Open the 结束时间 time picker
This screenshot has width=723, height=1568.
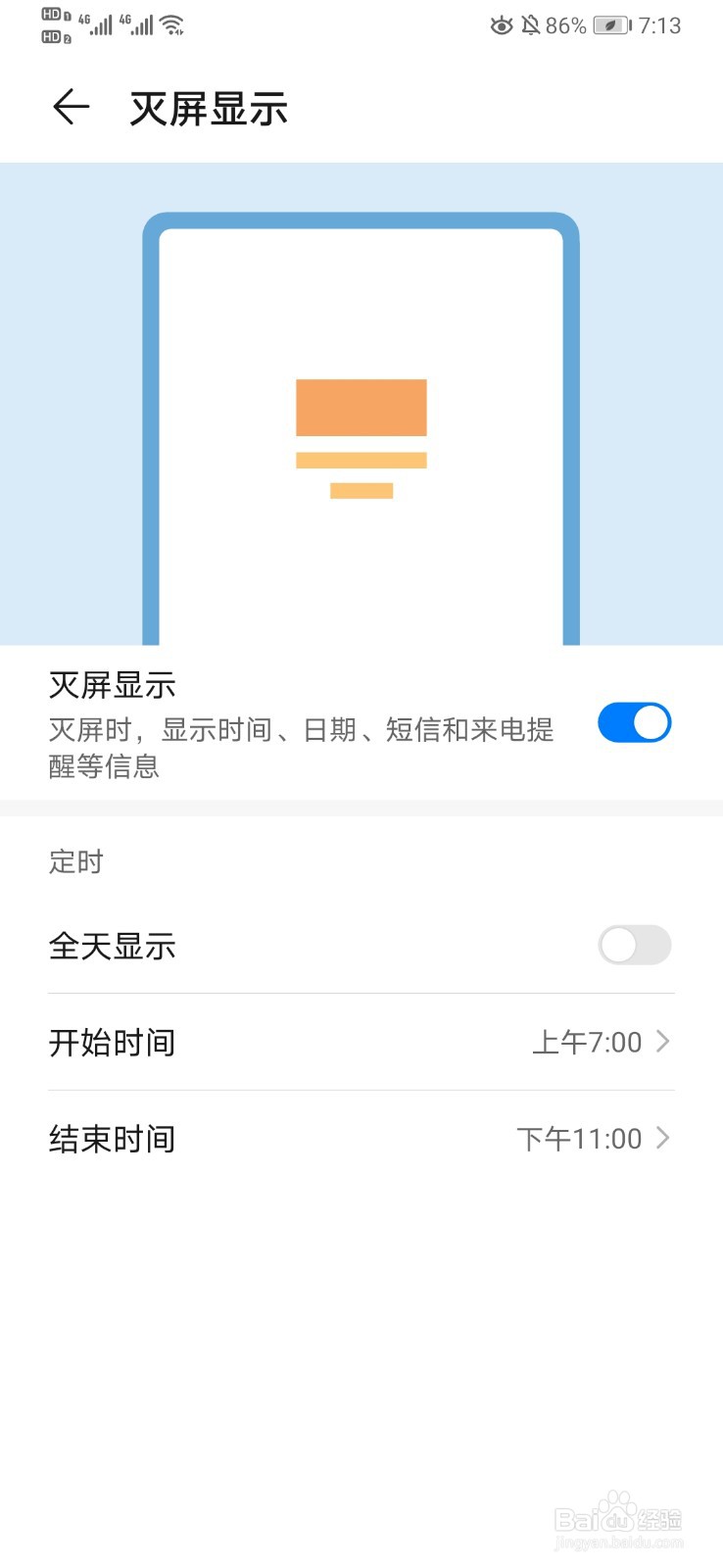[361, 1138]
